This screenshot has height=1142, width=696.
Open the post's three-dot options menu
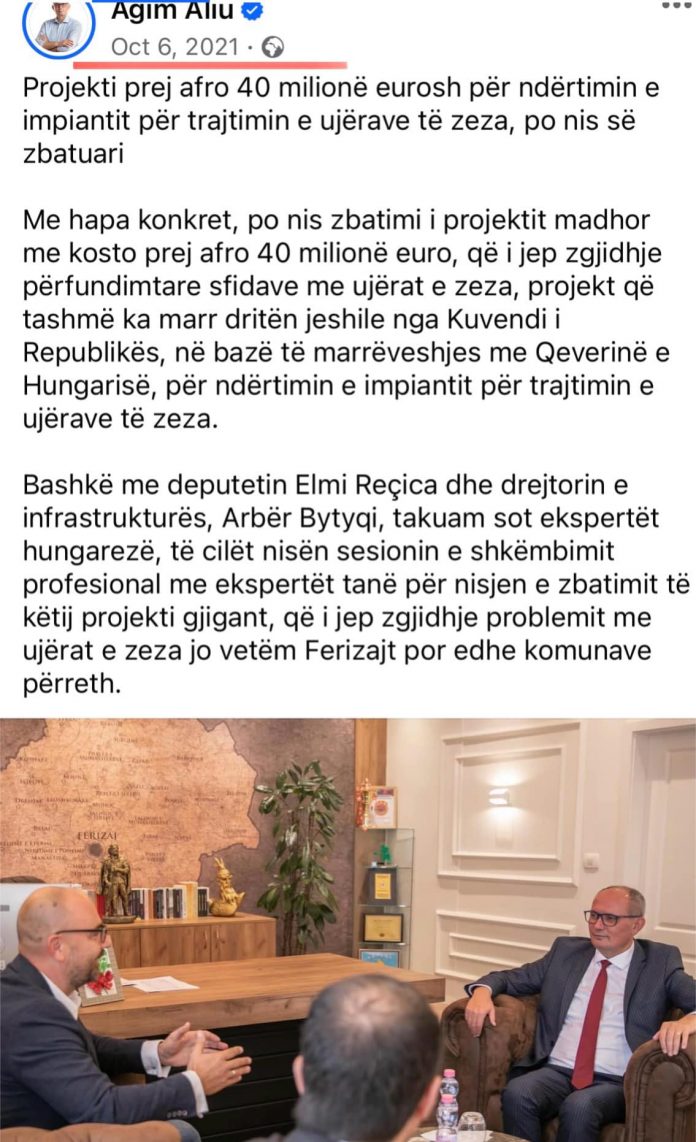point(676,5)
